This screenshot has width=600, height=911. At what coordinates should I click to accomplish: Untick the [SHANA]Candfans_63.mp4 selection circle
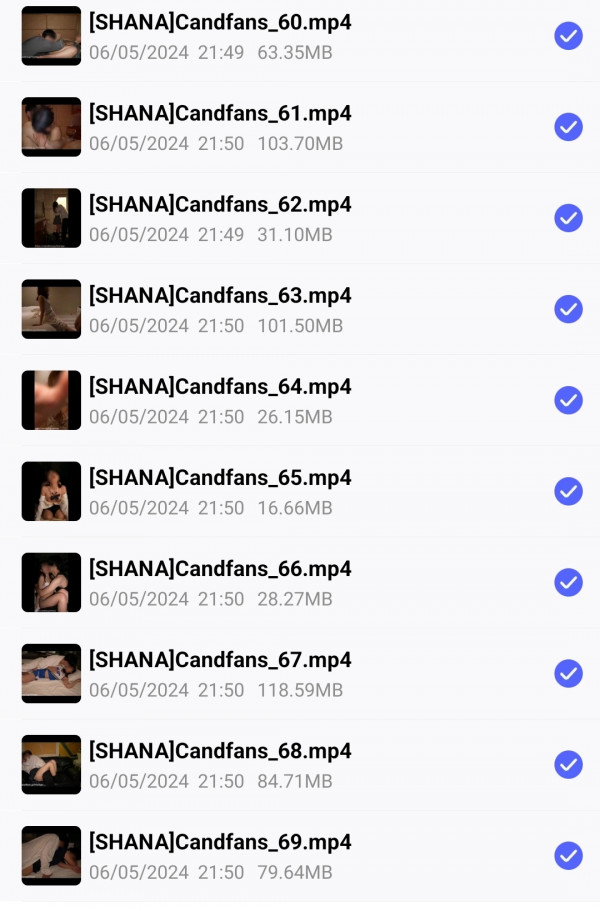(568, 309)
